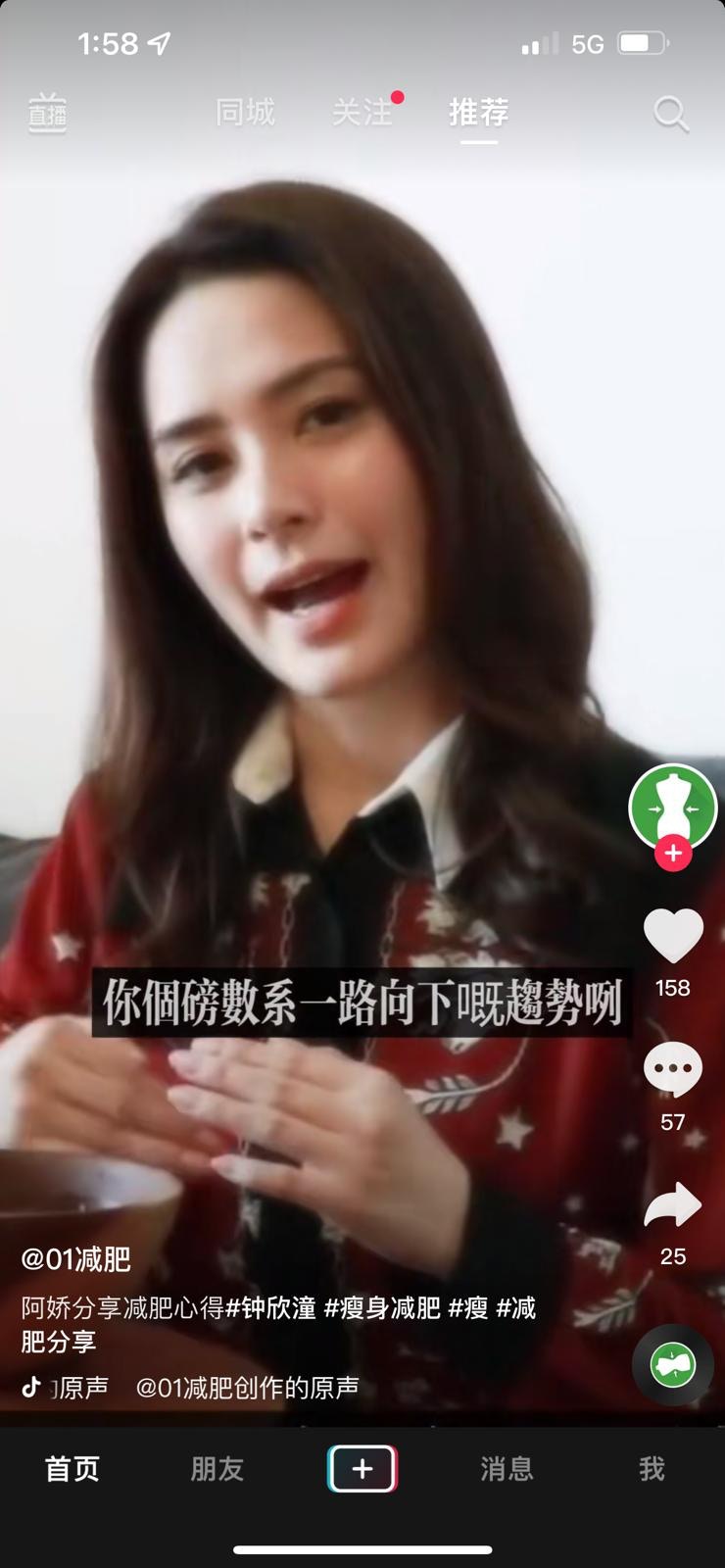This screenshot has width=725, height=1568.
Task: Share this video with the arrow
Action: pos(673,1206)
